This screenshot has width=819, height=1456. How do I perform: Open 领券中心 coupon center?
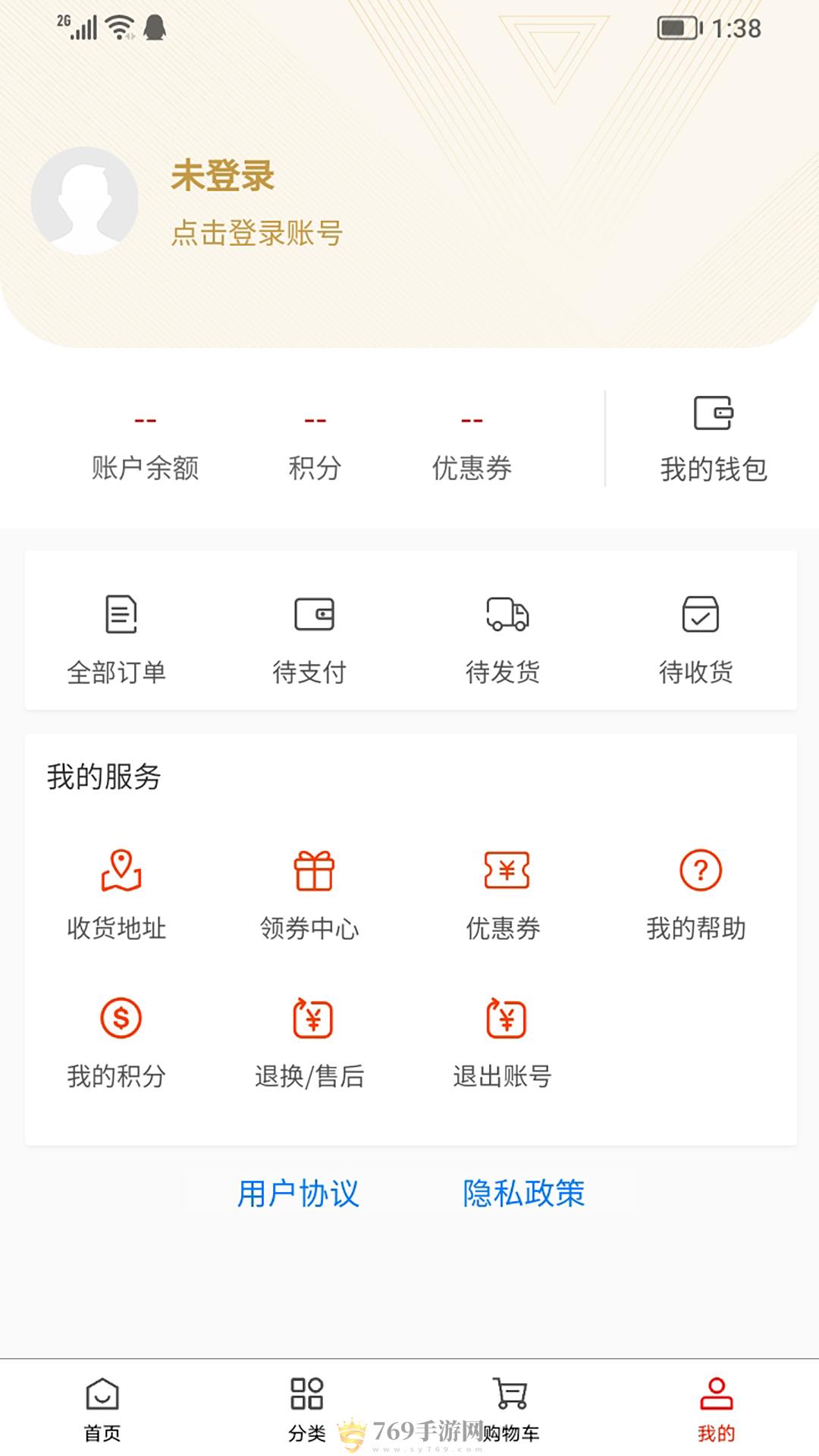(x=309, y=896)
